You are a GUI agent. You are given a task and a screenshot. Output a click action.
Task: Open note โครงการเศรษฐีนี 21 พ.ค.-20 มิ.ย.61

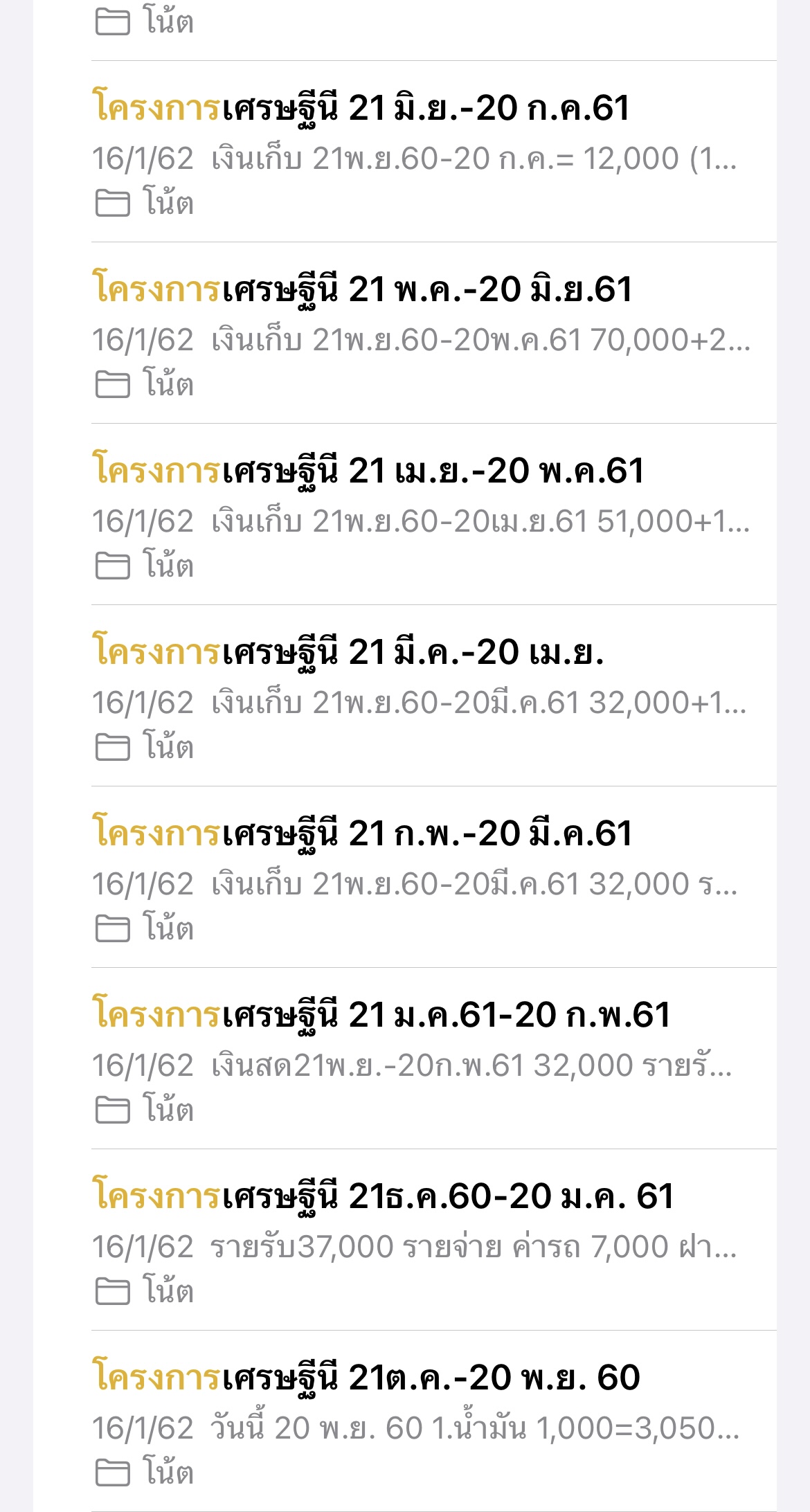coord(433,333)
